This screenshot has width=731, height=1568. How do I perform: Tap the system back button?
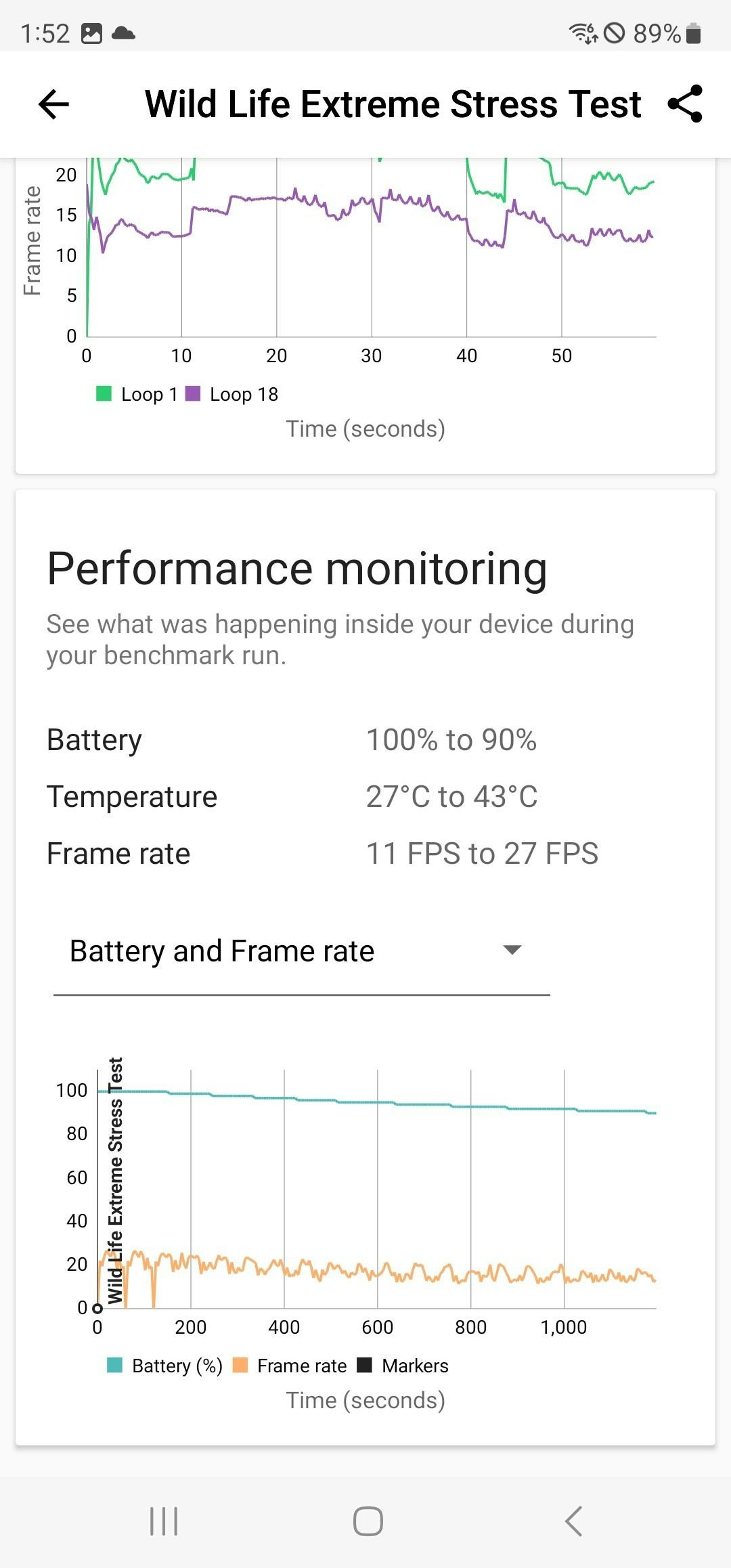point(573,1521)
